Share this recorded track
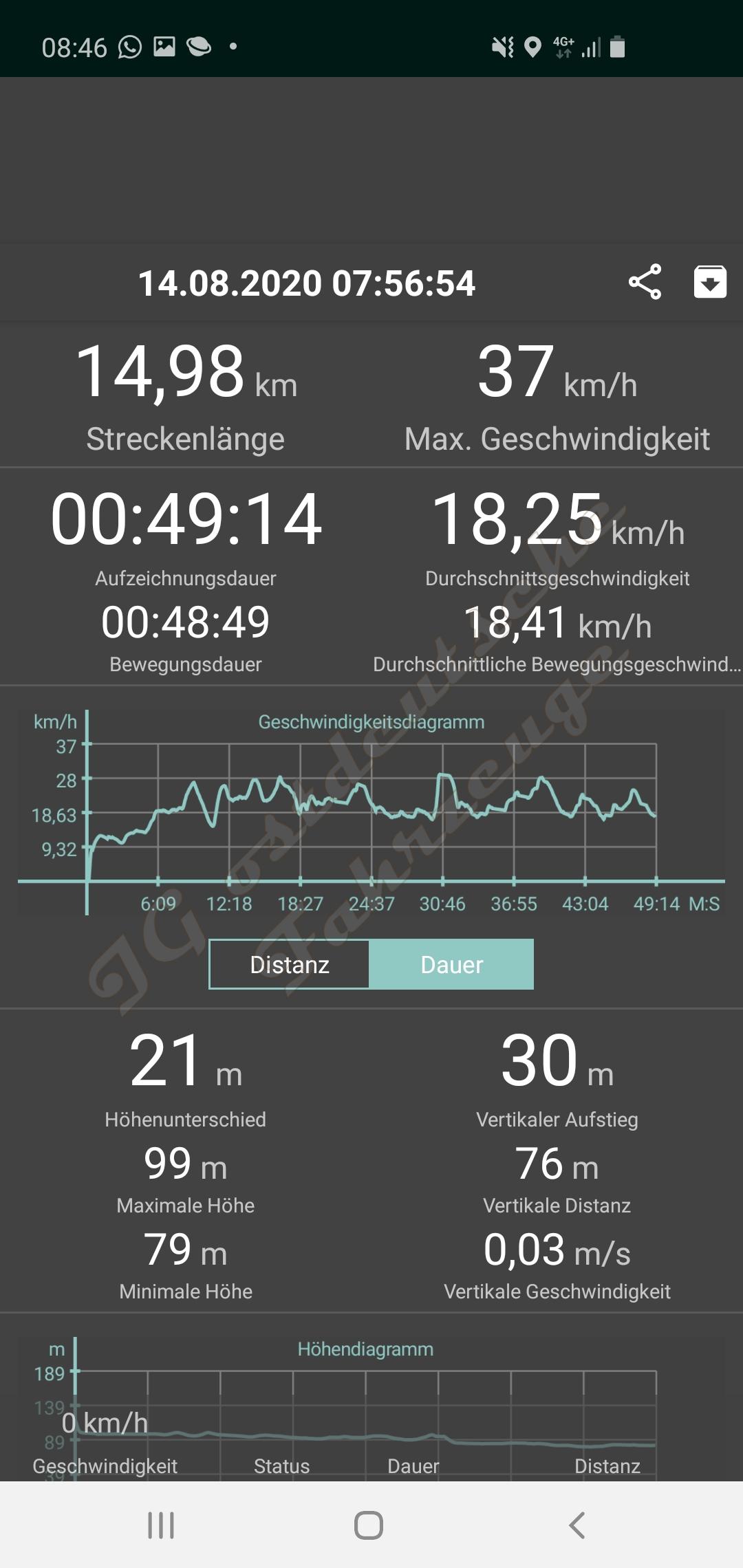Screen dimensions: 743x1568 [x=645, y=282]
